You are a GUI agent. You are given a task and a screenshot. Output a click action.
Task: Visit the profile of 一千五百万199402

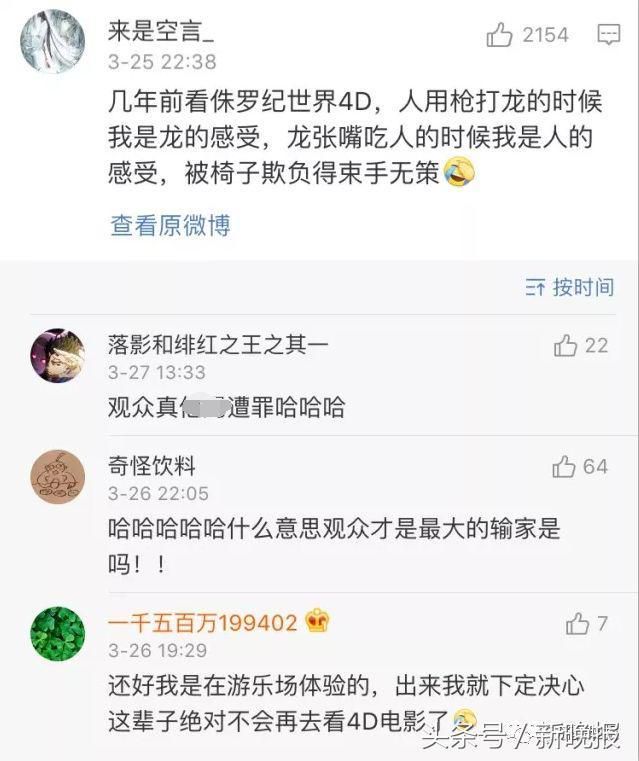pos(57,633)
